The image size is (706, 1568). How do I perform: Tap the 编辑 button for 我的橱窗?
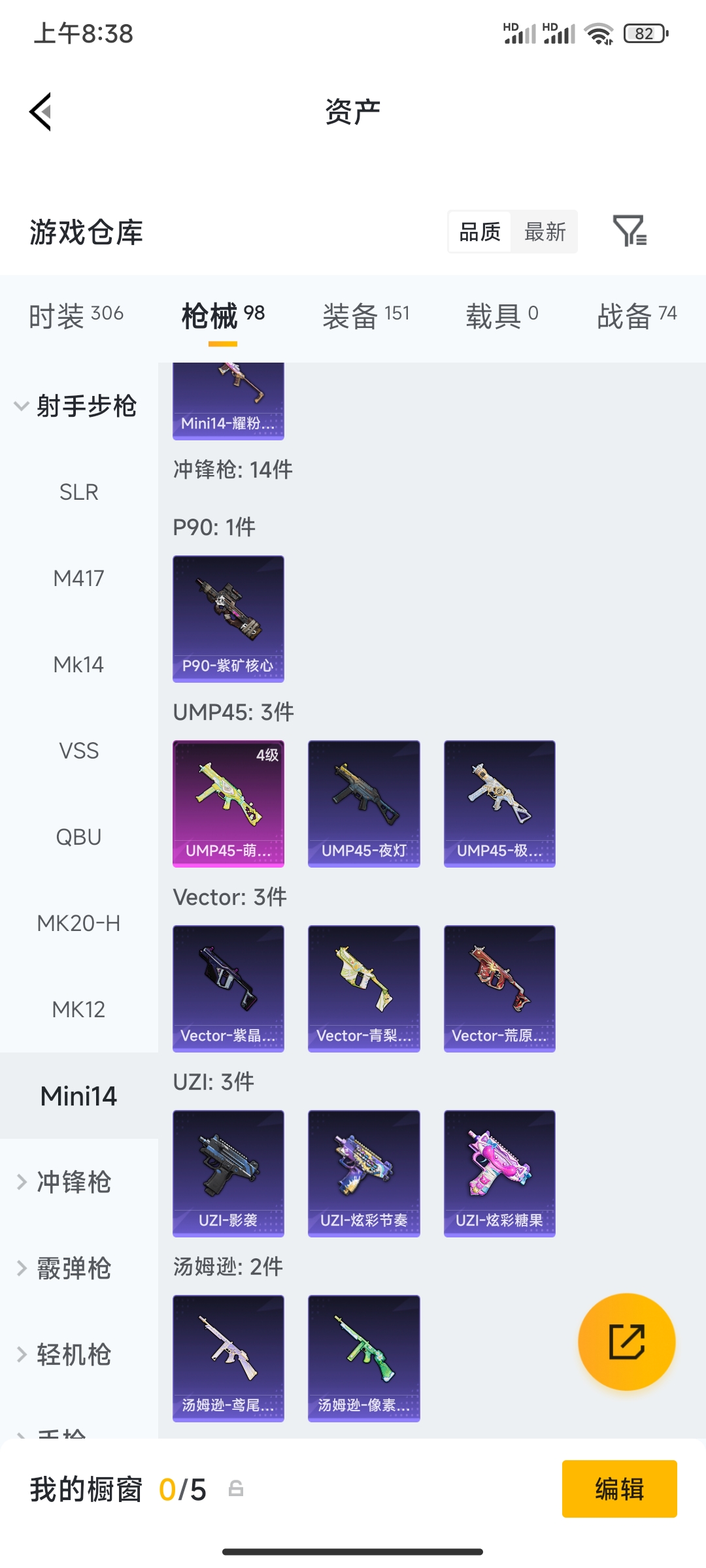620,1489
